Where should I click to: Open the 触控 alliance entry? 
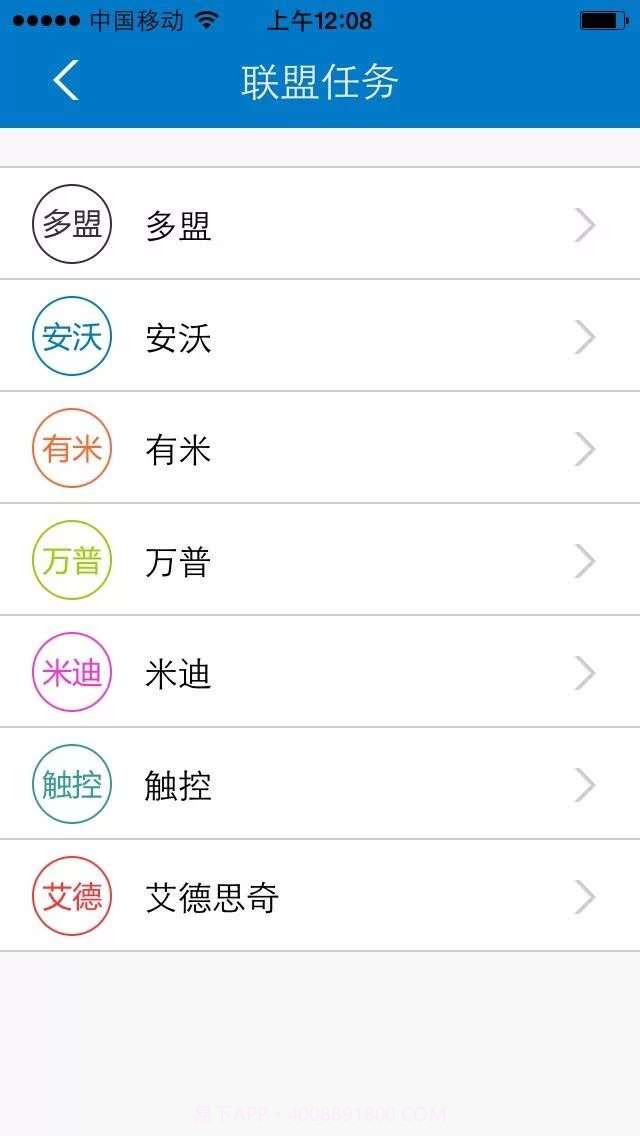click(320, 784)
